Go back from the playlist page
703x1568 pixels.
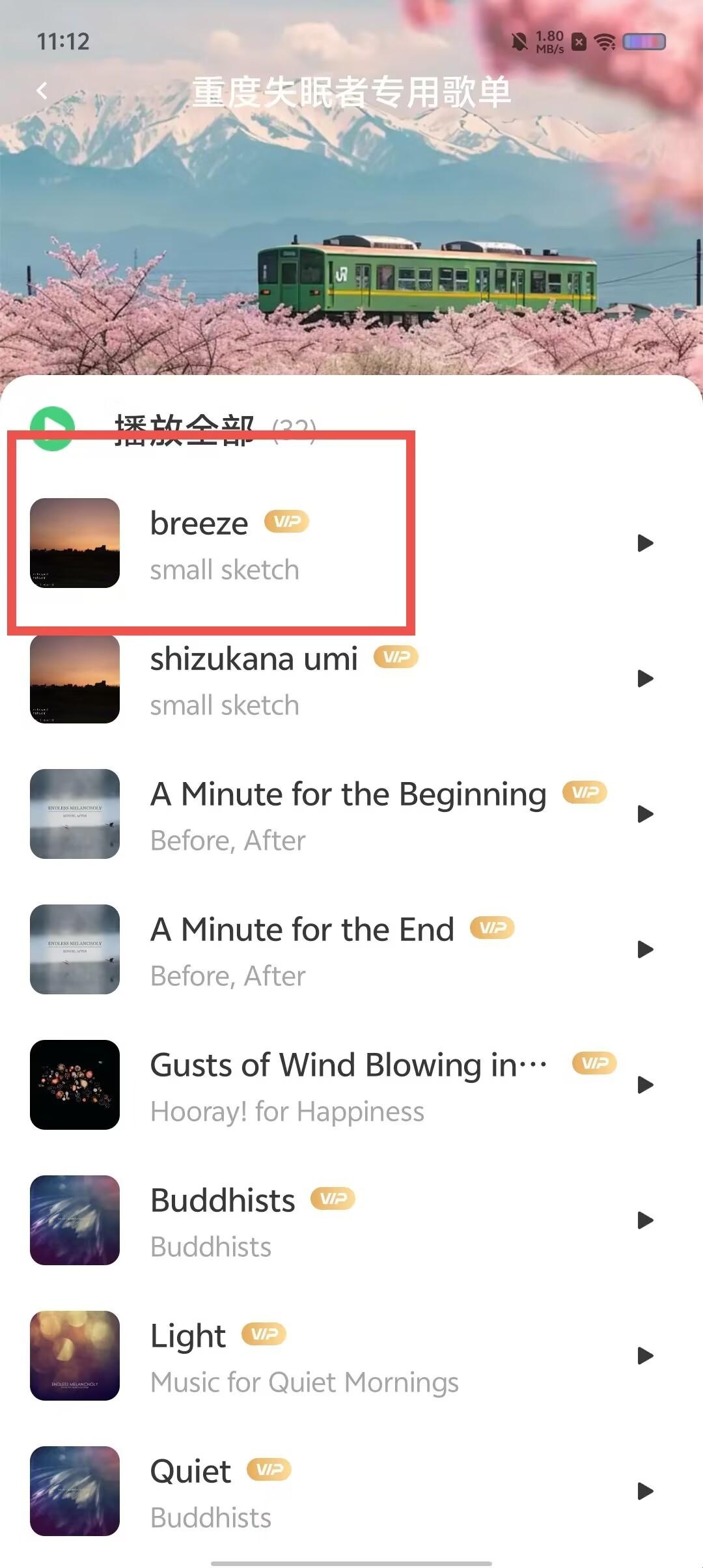pos(42,91)
